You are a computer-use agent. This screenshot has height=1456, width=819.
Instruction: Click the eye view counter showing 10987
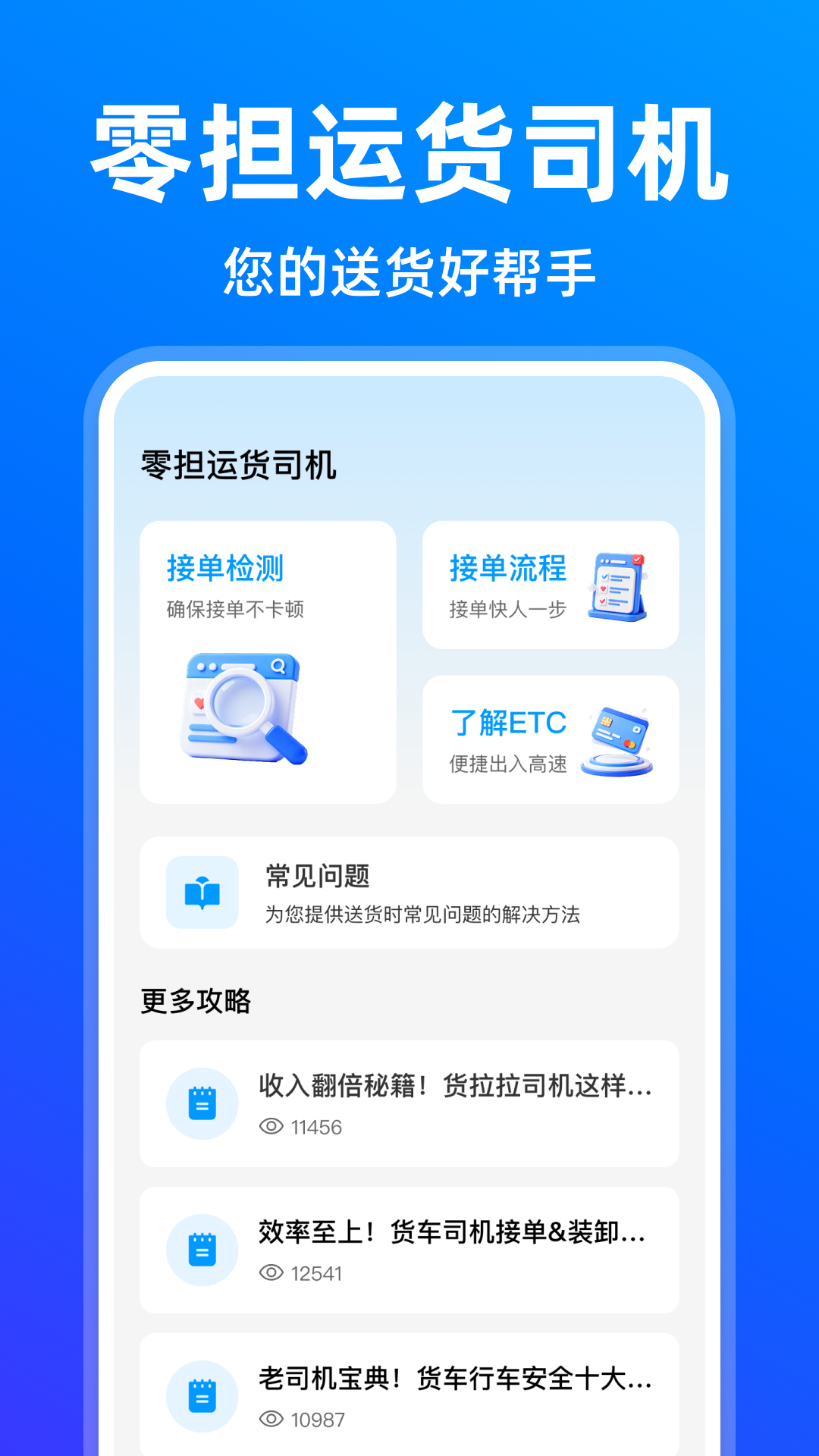point(269,1420)
